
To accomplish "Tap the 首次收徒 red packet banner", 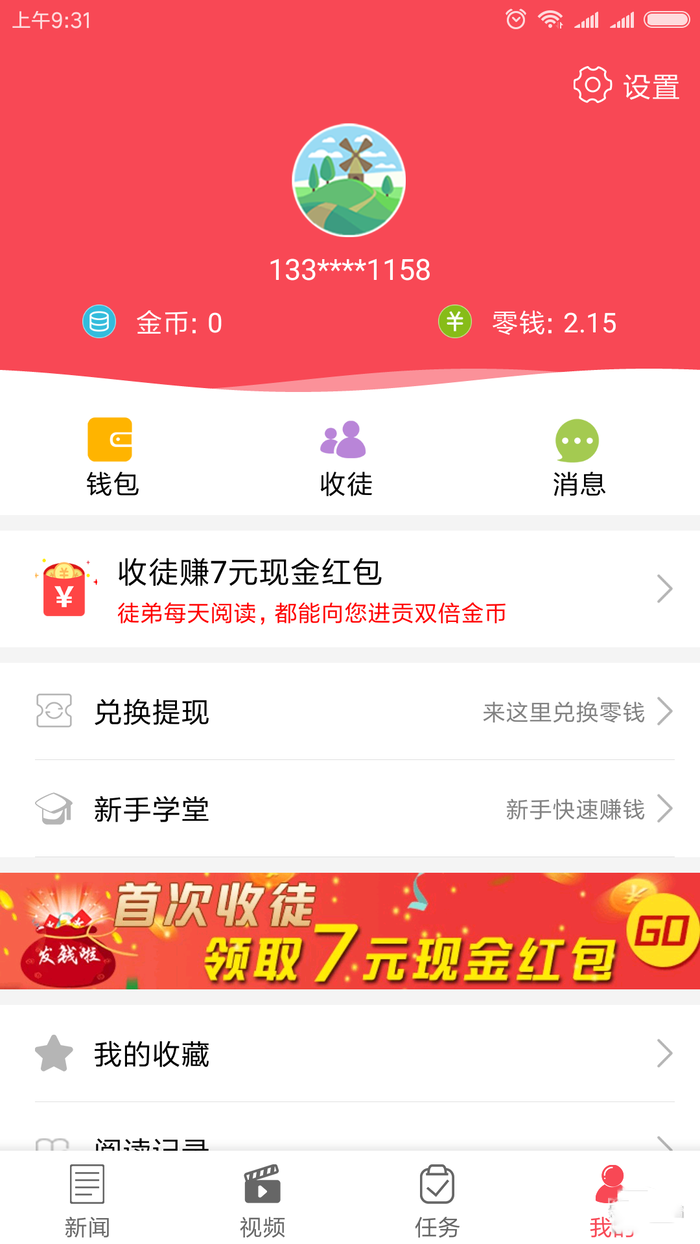I will click(350, 931).
